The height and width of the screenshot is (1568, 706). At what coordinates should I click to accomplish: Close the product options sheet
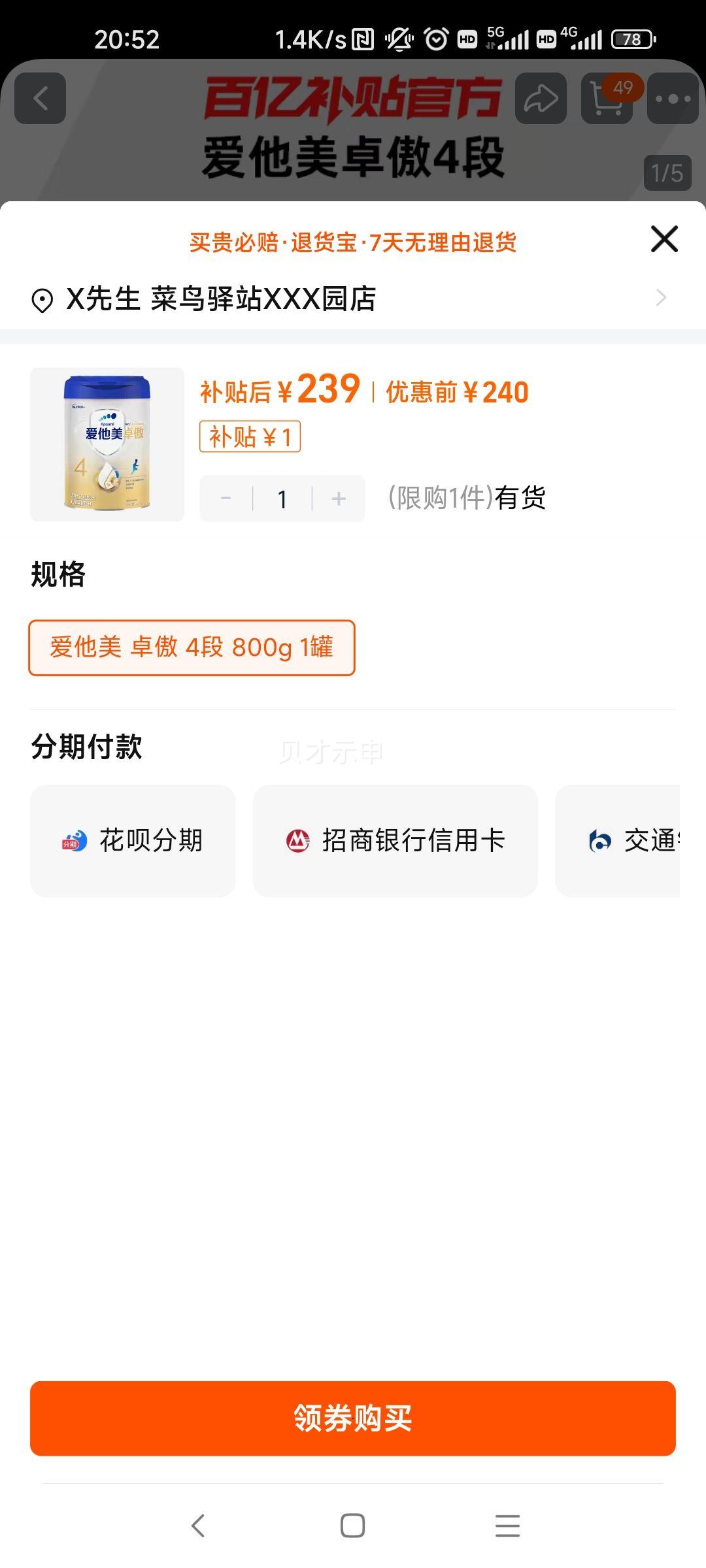[x=664, y=239]
